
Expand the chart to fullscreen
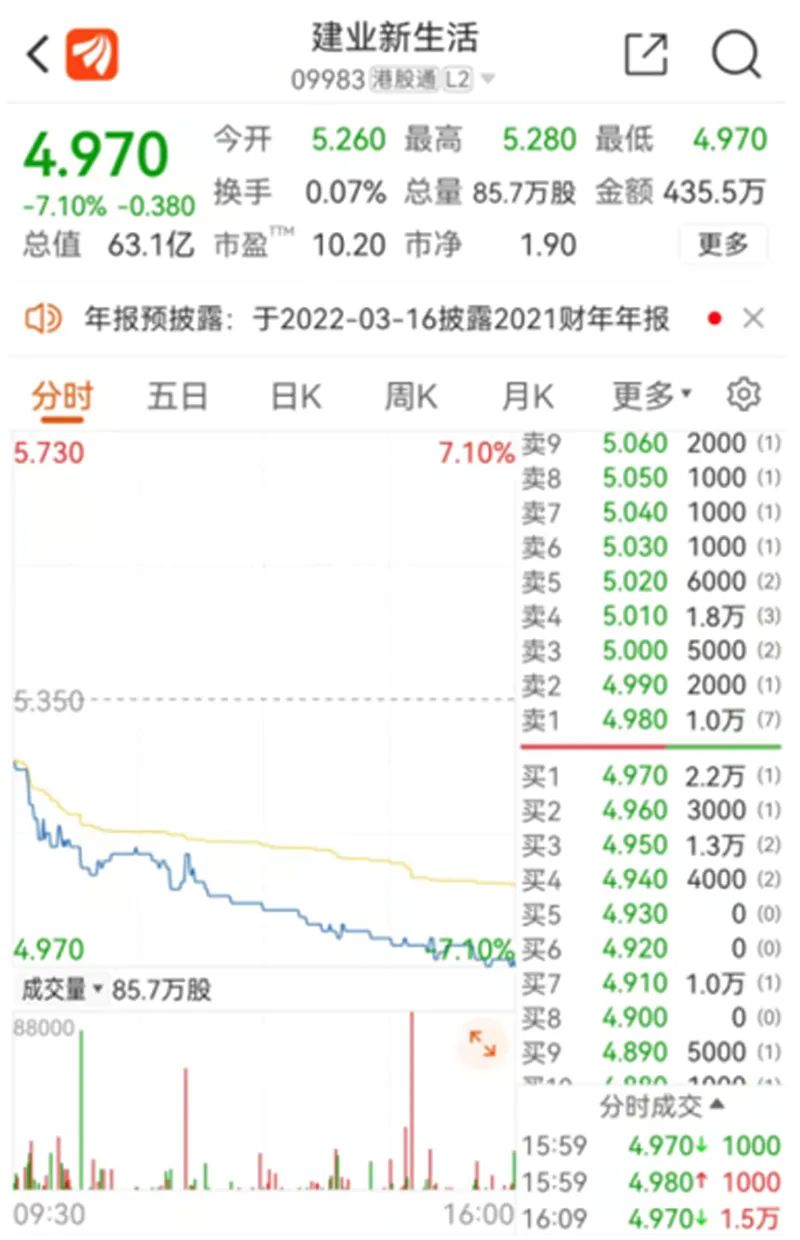coord(483,1043)
